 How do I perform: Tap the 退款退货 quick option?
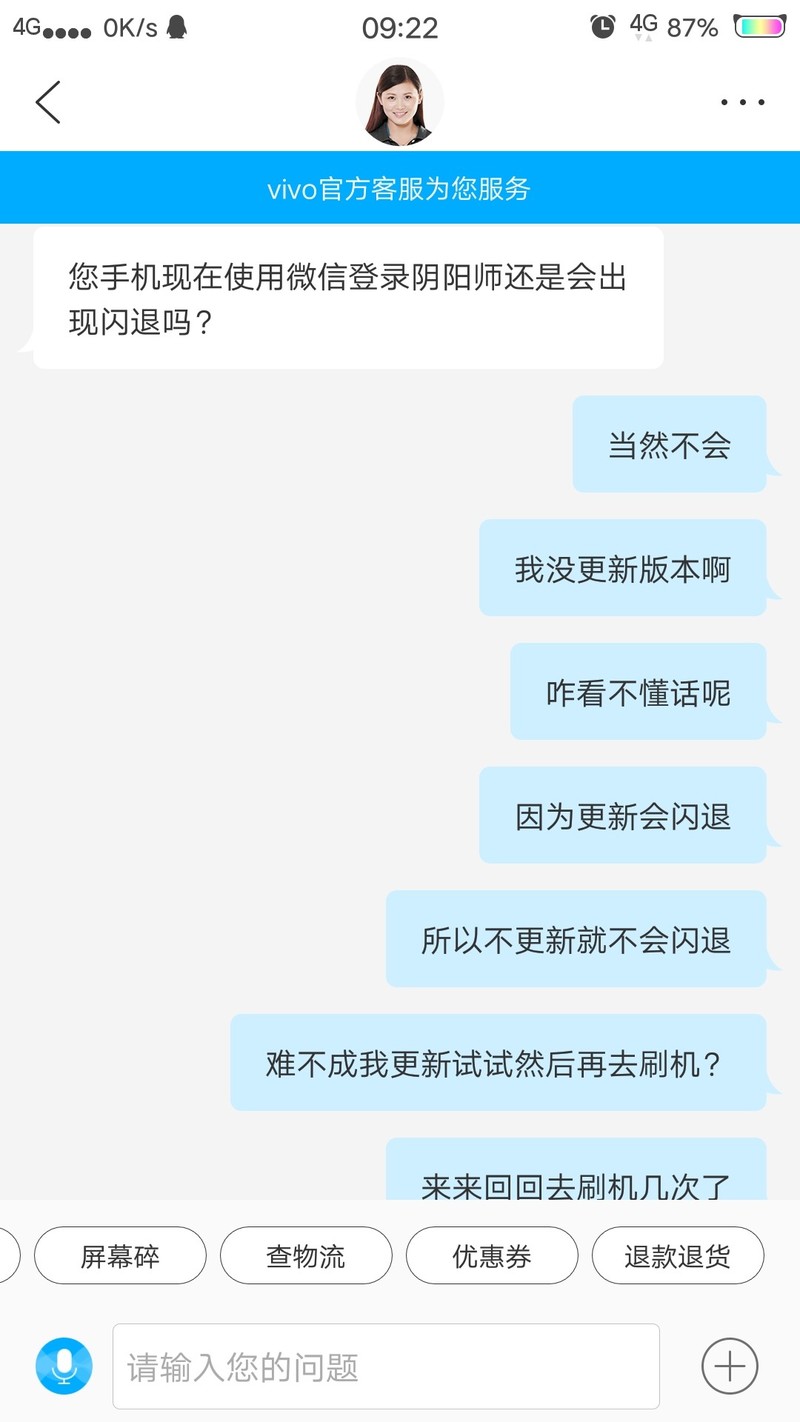(x=678, y=1255)
